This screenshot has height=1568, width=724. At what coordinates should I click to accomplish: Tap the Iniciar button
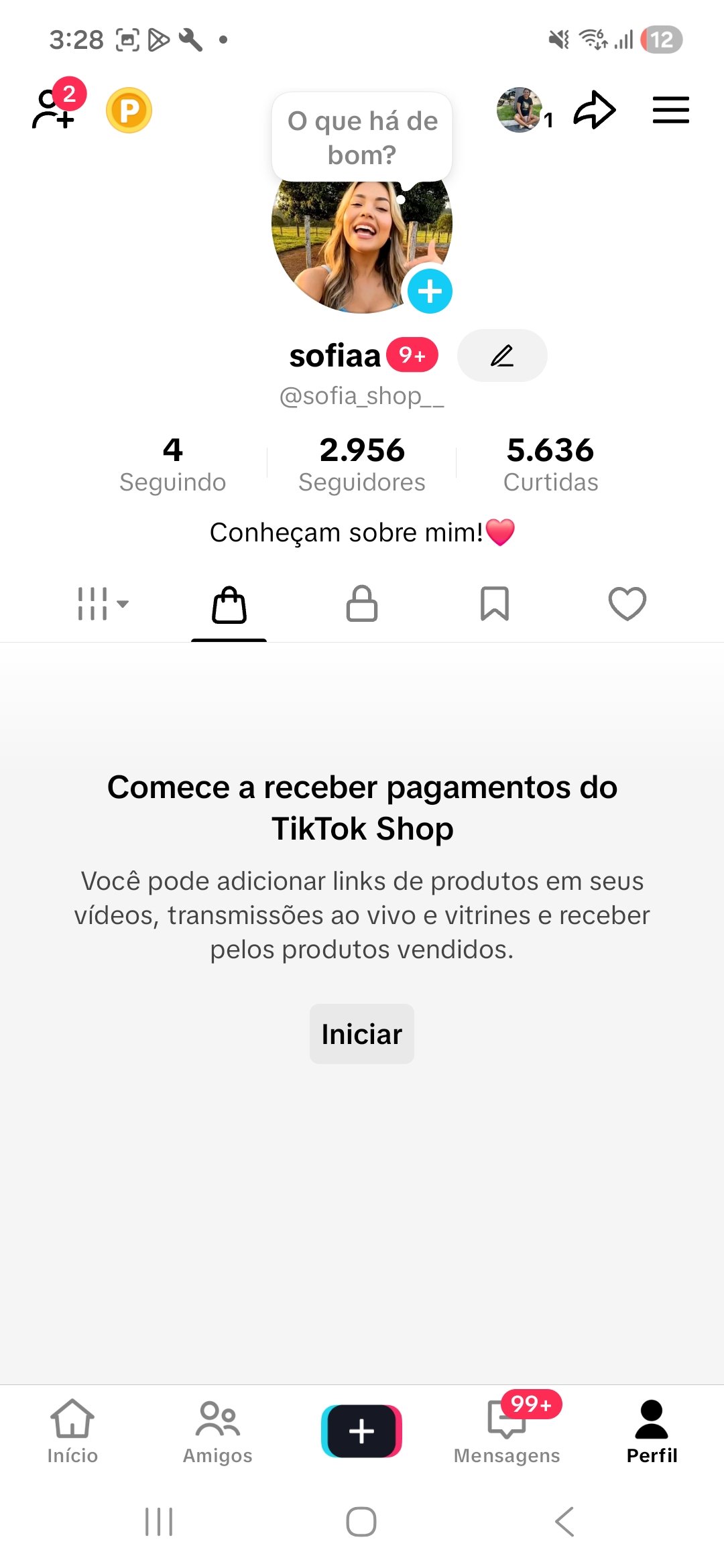(x=362, y=1034)
